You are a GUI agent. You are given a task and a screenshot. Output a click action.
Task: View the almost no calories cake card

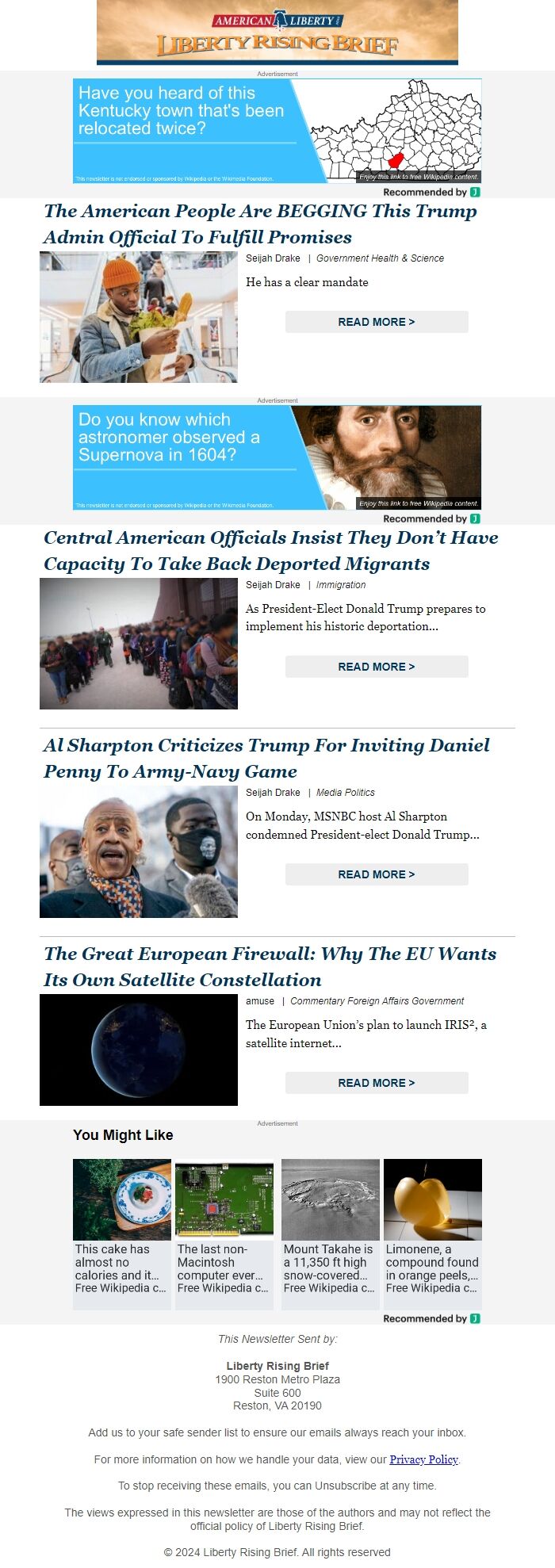[122, 1233]
